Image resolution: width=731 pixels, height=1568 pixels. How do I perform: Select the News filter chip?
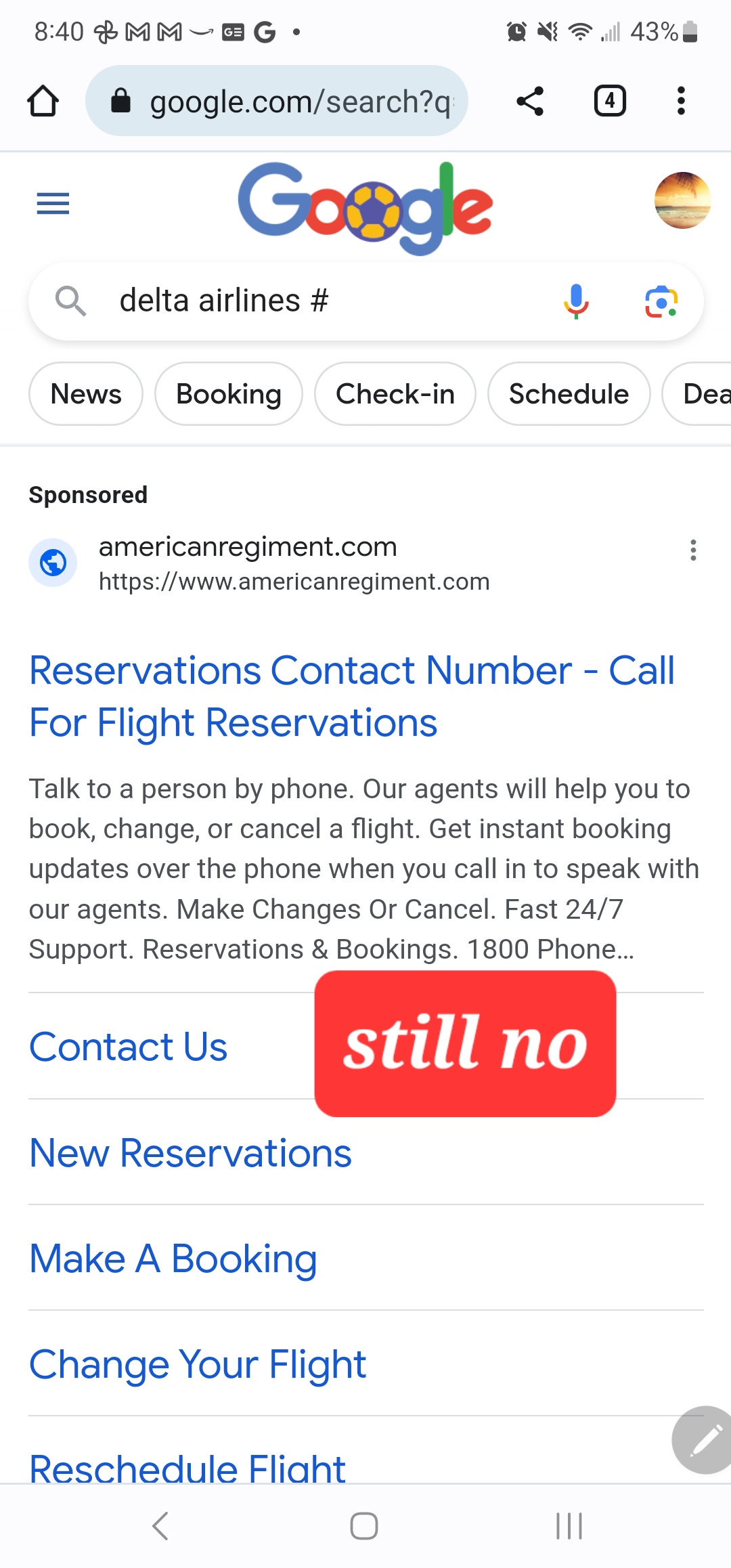click(x=86, y=394)
